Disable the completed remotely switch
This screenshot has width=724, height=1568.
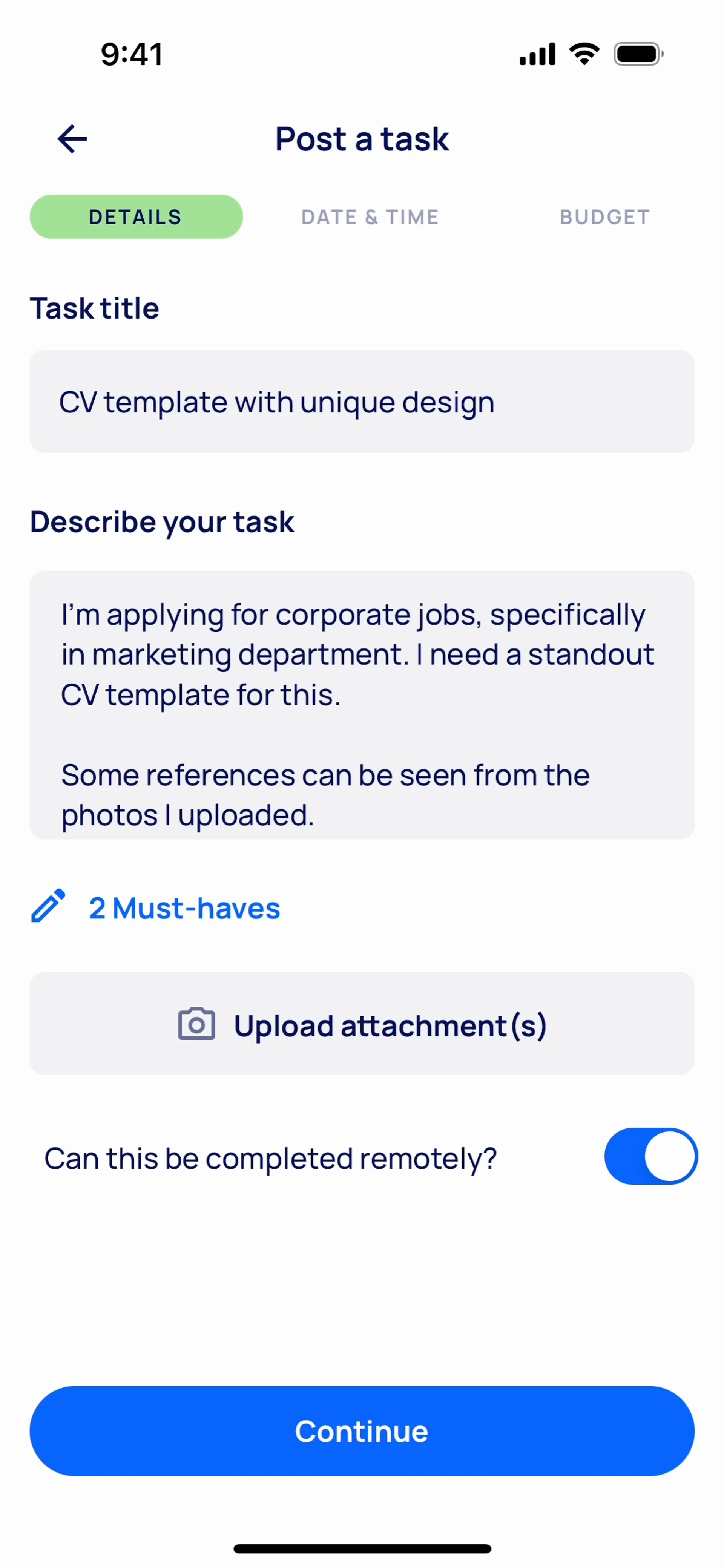(650, 1157)
